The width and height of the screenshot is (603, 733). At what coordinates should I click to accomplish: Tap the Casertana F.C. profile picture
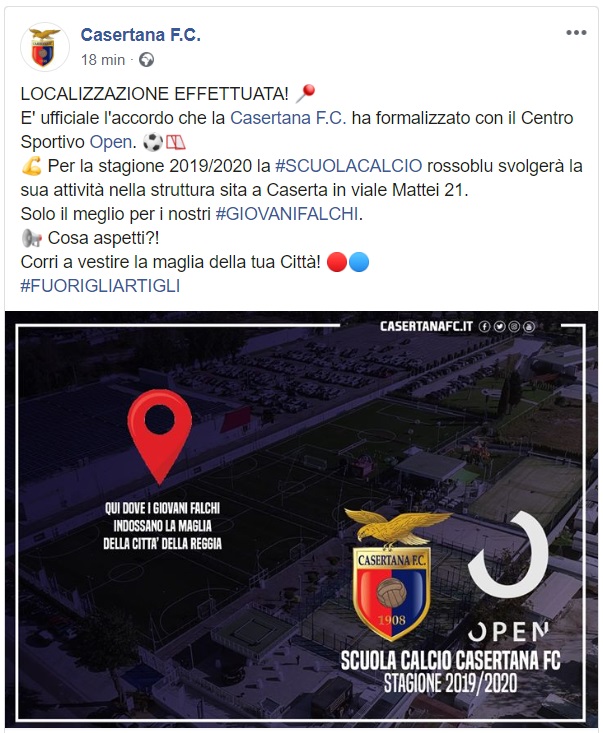pos(44,46)
